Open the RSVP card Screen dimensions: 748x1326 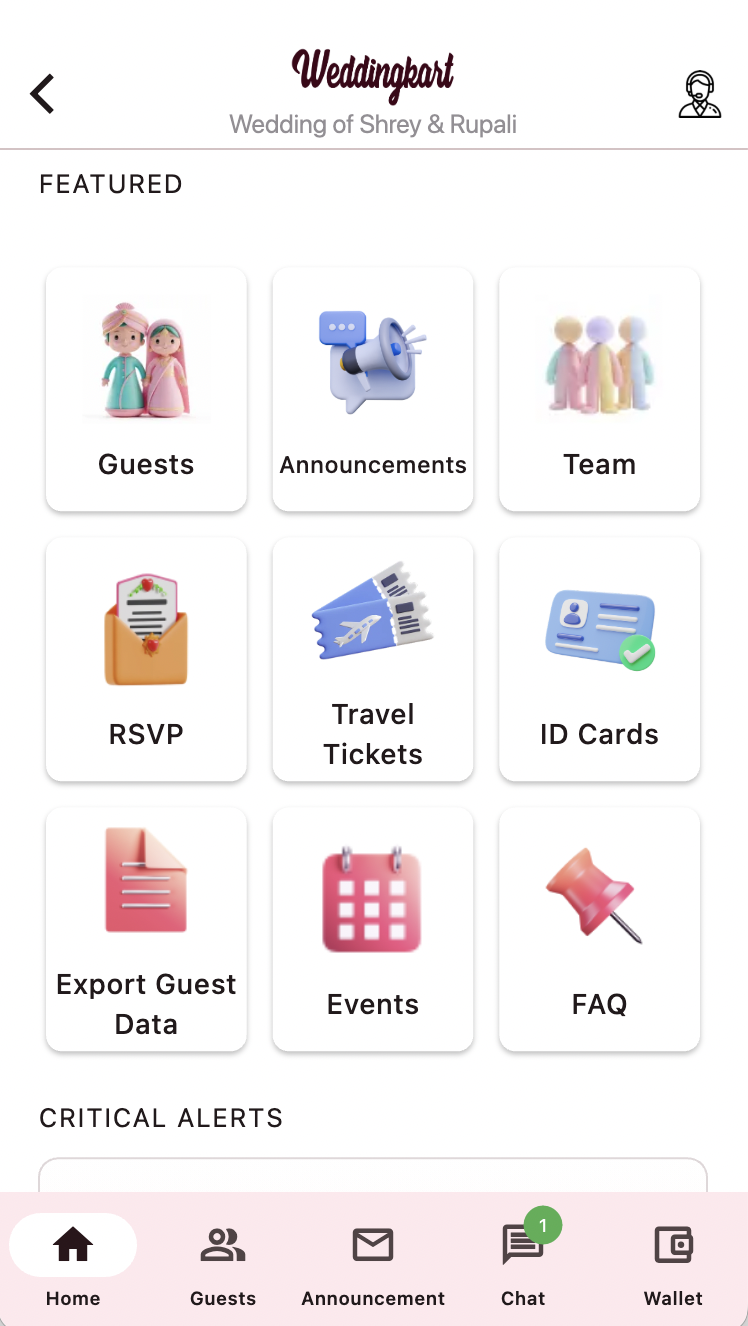(x=146, y=659)
